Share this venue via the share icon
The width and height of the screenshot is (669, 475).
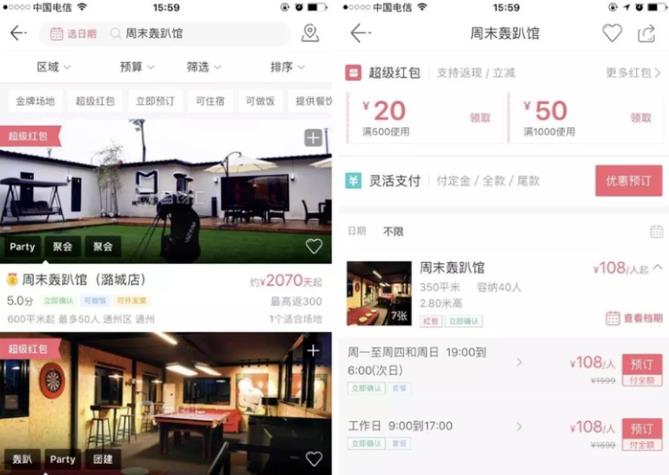646,33
